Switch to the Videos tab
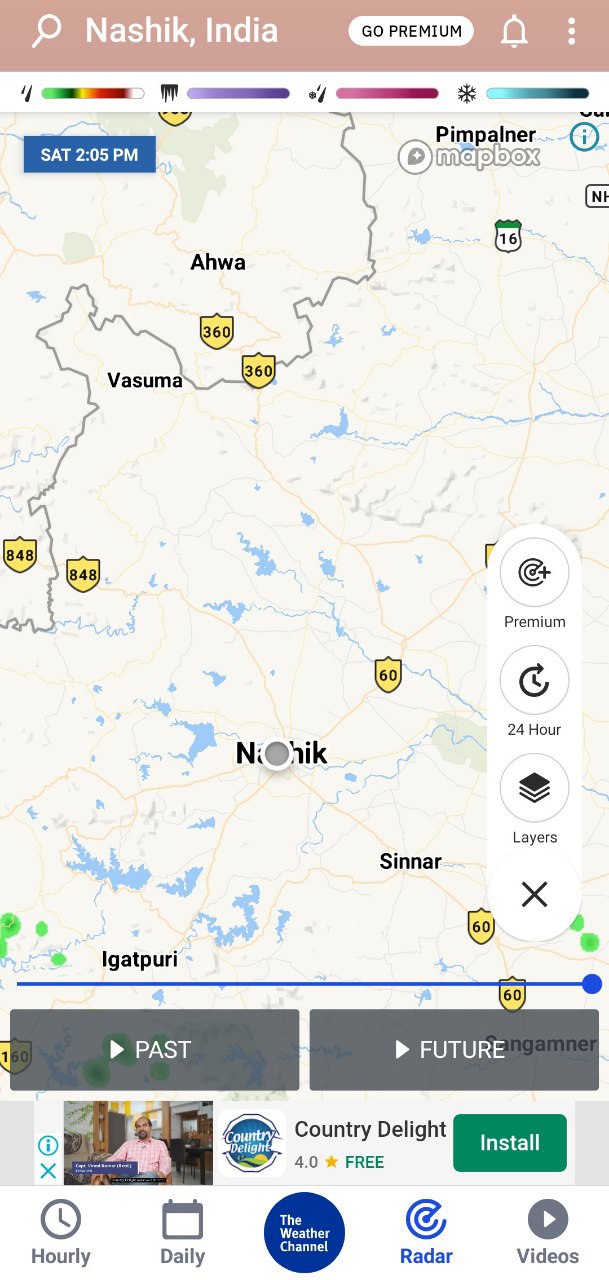The height and width of the screenshot is (1280, 609). coord(547,1234)
